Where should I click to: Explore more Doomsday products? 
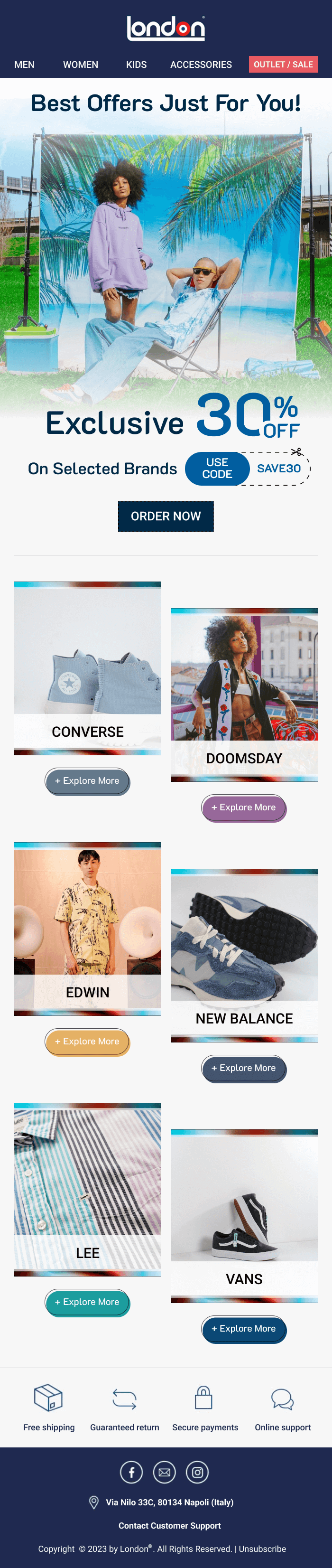[x=243, y=808]
